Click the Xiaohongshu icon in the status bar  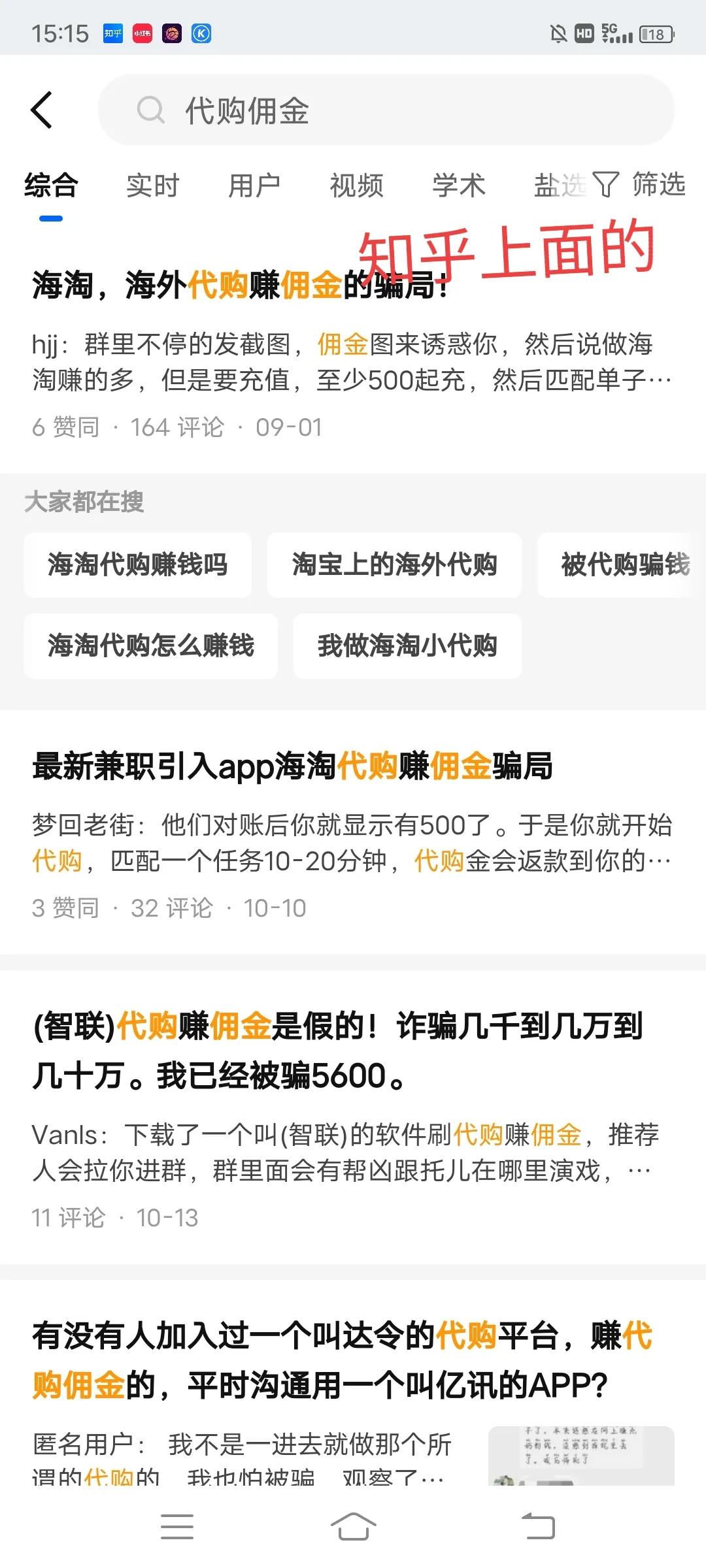point(140,34)
